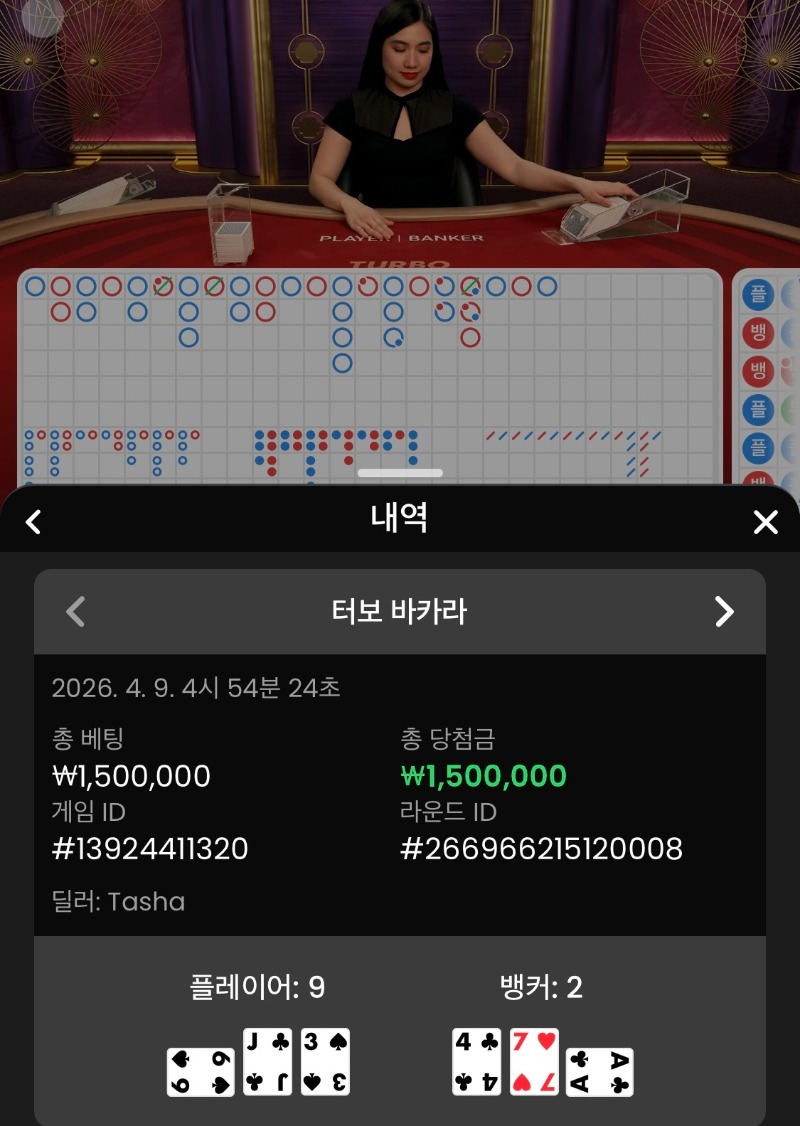The width and height of the screenshot is (800, 1126).
Task: View the next round record
Action: pos(724,611)
